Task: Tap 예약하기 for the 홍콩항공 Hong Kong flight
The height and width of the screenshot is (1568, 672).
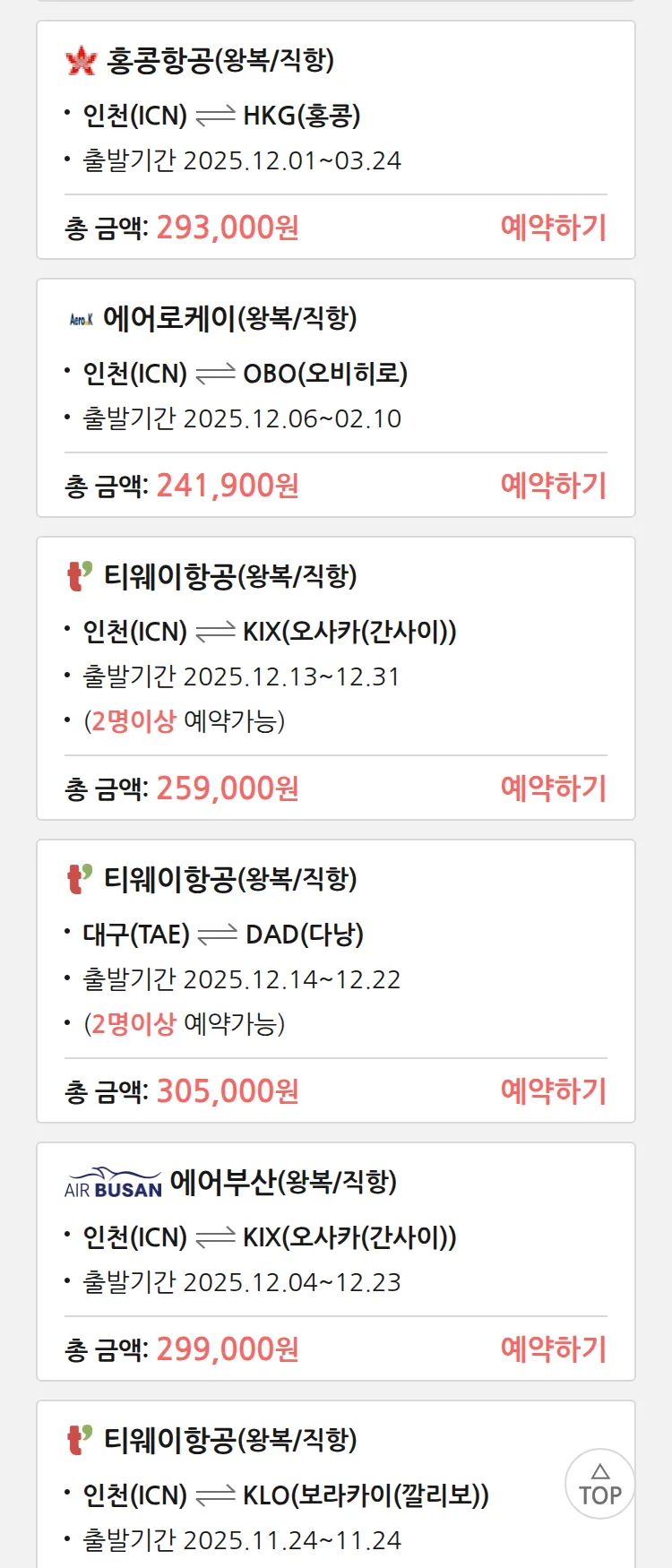Action: tap(553, 228)
